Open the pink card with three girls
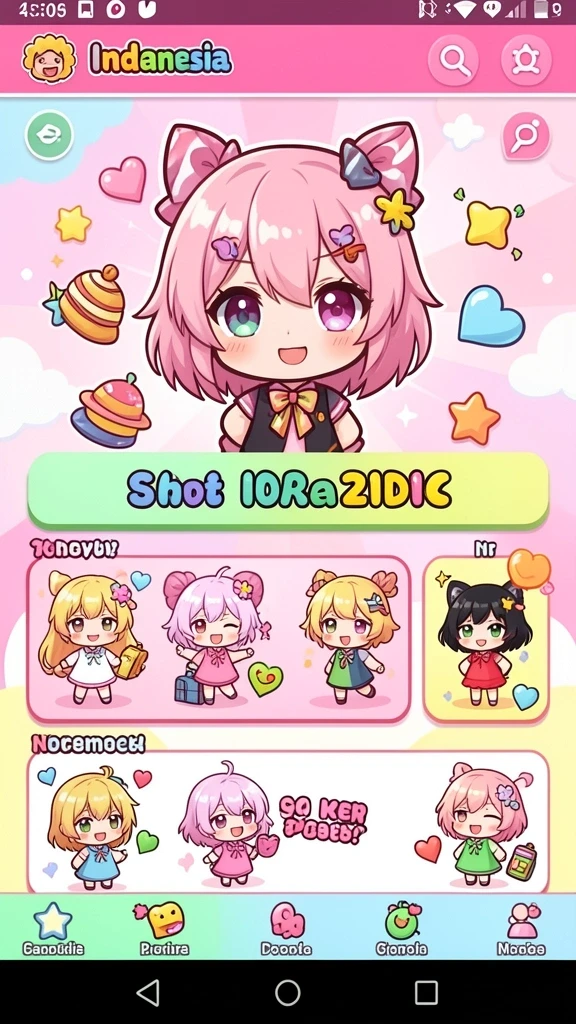This screenshot has width=576, height=1024. pos(219,639)
